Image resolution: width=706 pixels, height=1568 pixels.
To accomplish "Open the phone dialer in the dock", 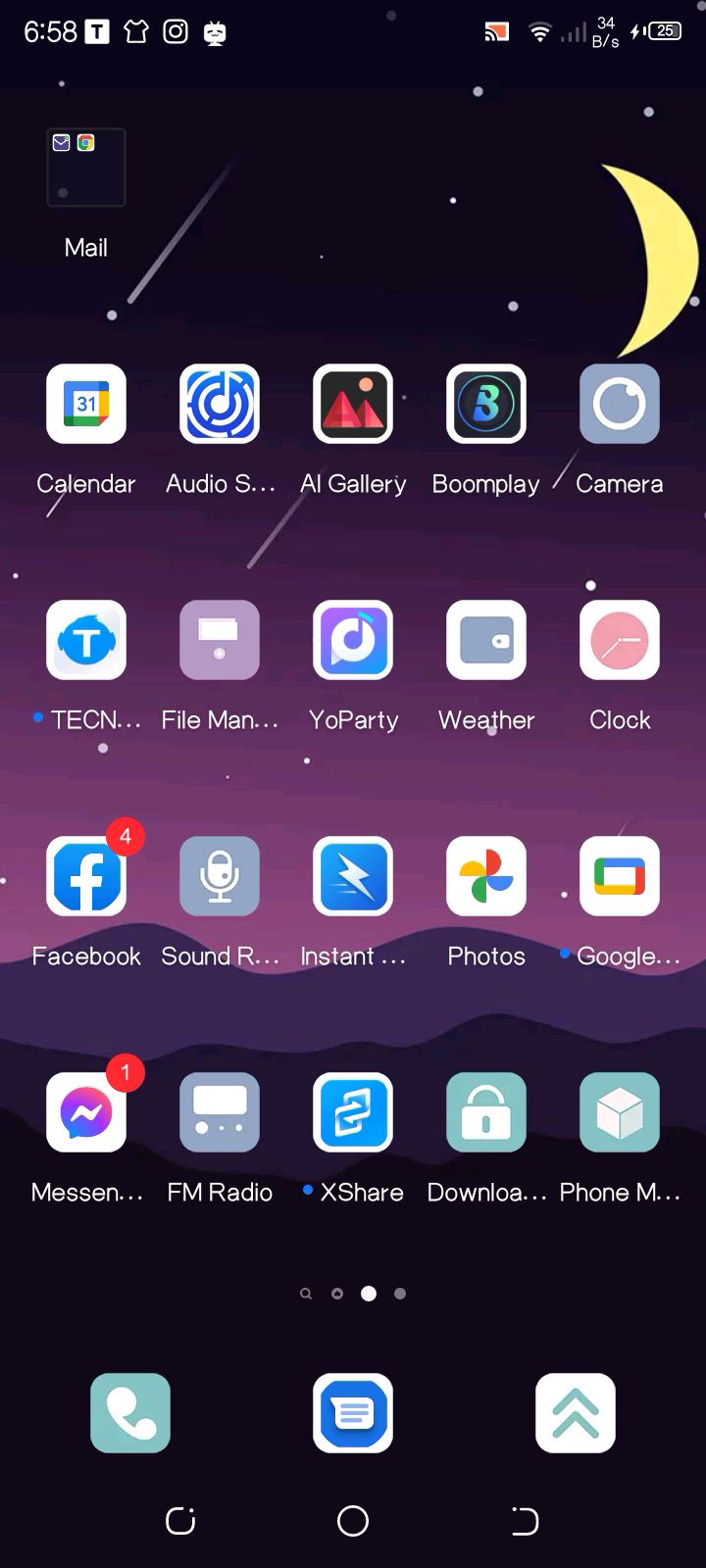I will [x=130, y=1413].
